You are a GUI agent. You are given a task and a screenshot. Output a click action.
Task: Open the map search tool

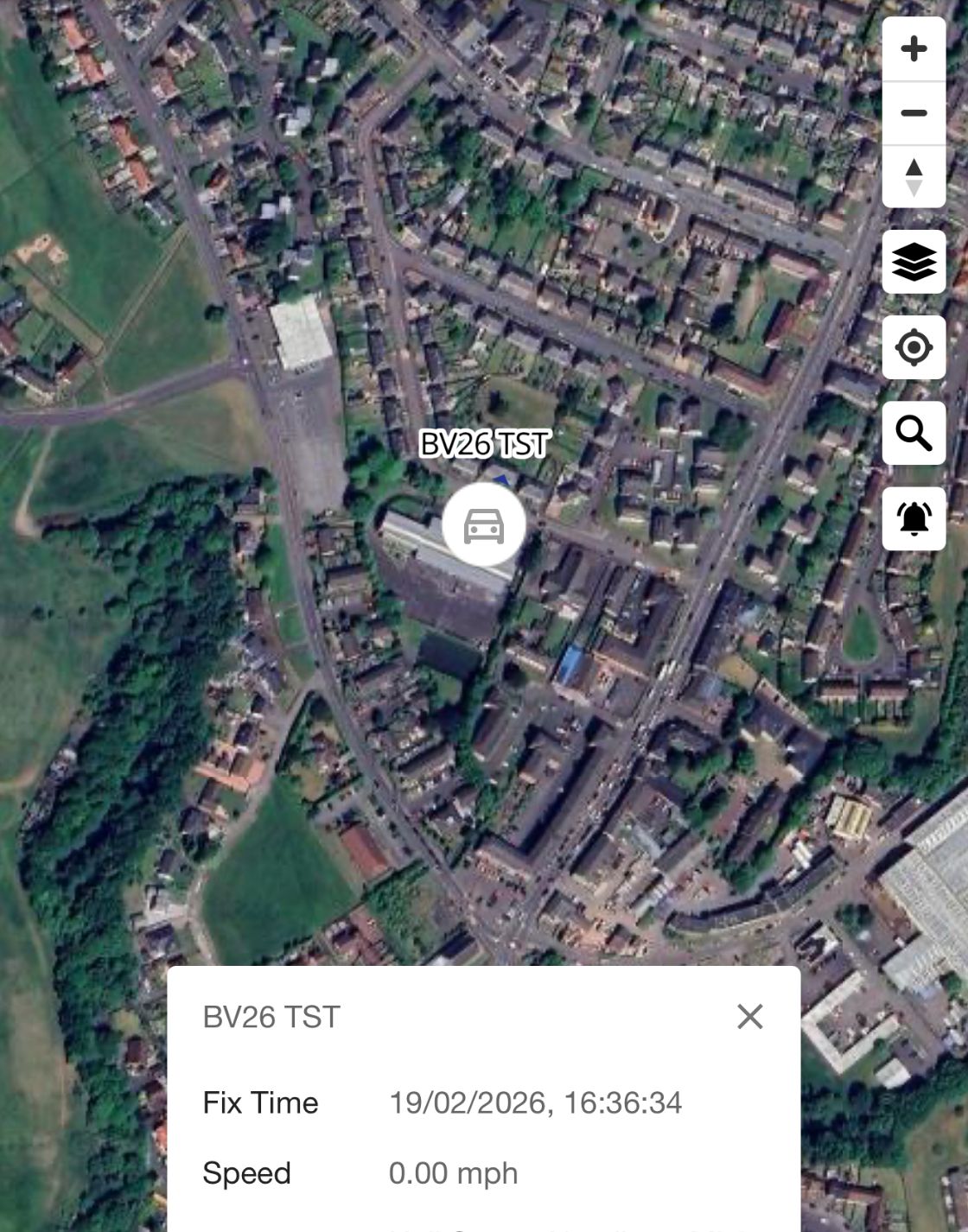point(914,433)
